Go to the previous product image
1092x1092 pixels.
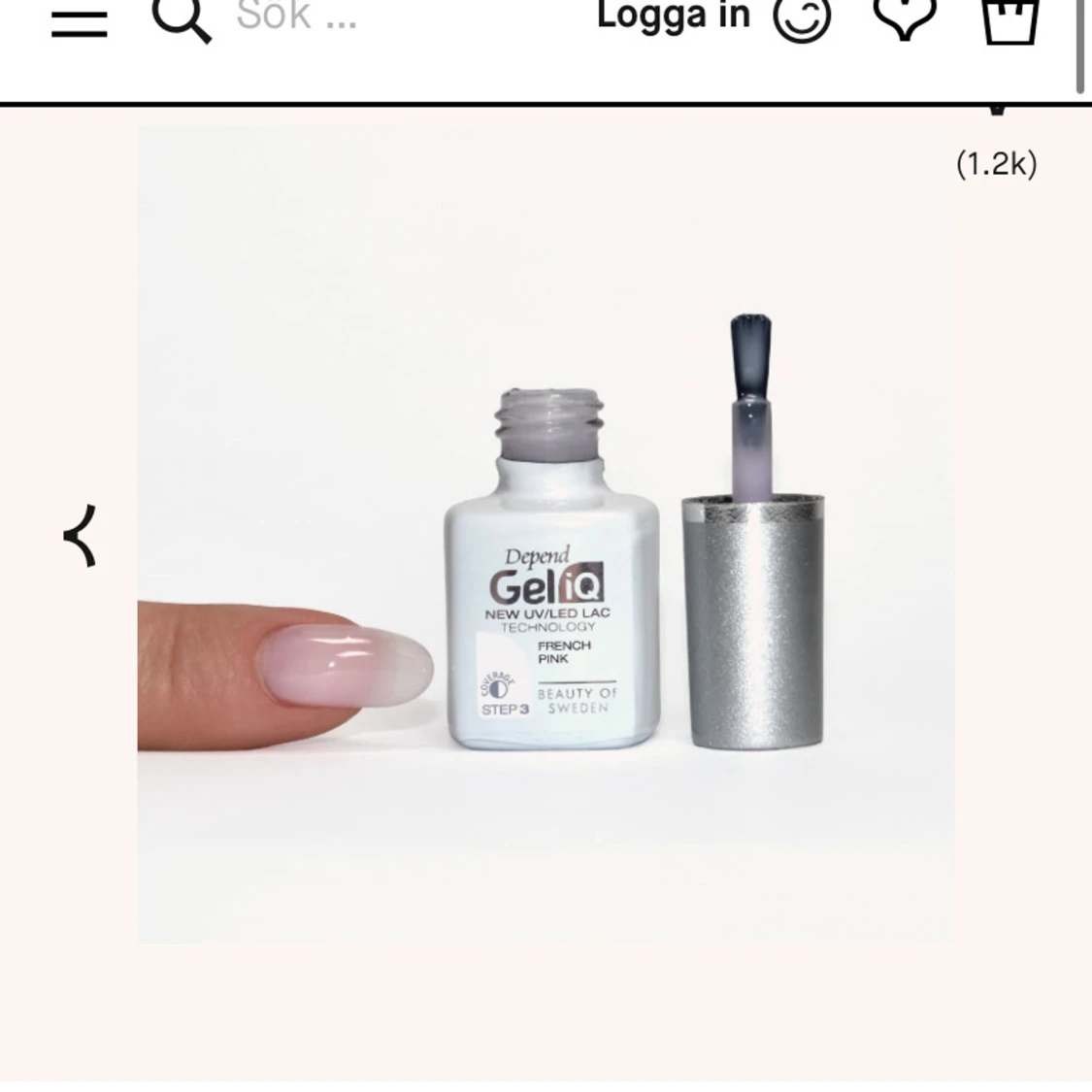[81, 535]
